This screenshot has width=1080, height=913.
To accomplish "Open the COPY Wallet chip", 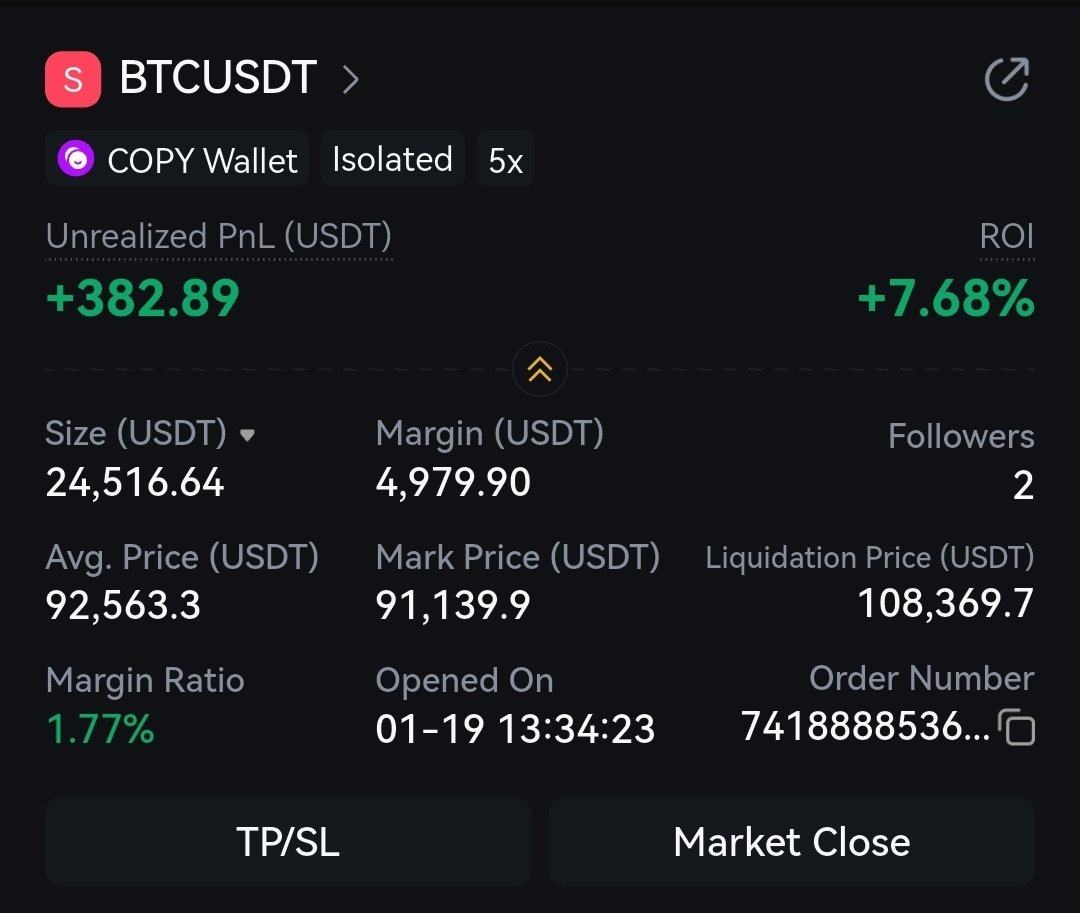I will tap(177, 160).
